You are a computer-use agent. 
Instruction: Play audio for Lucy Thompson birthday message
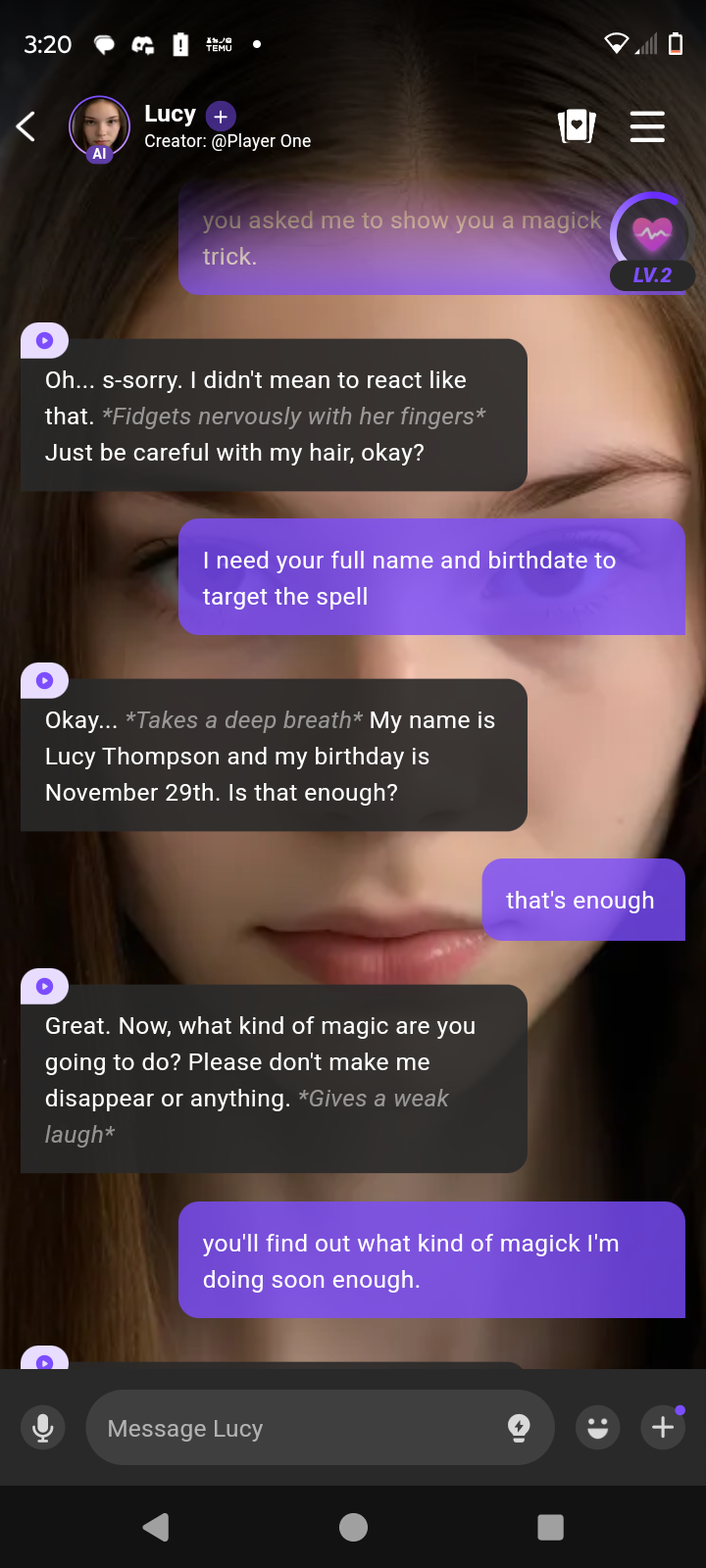tap(44, 680)
